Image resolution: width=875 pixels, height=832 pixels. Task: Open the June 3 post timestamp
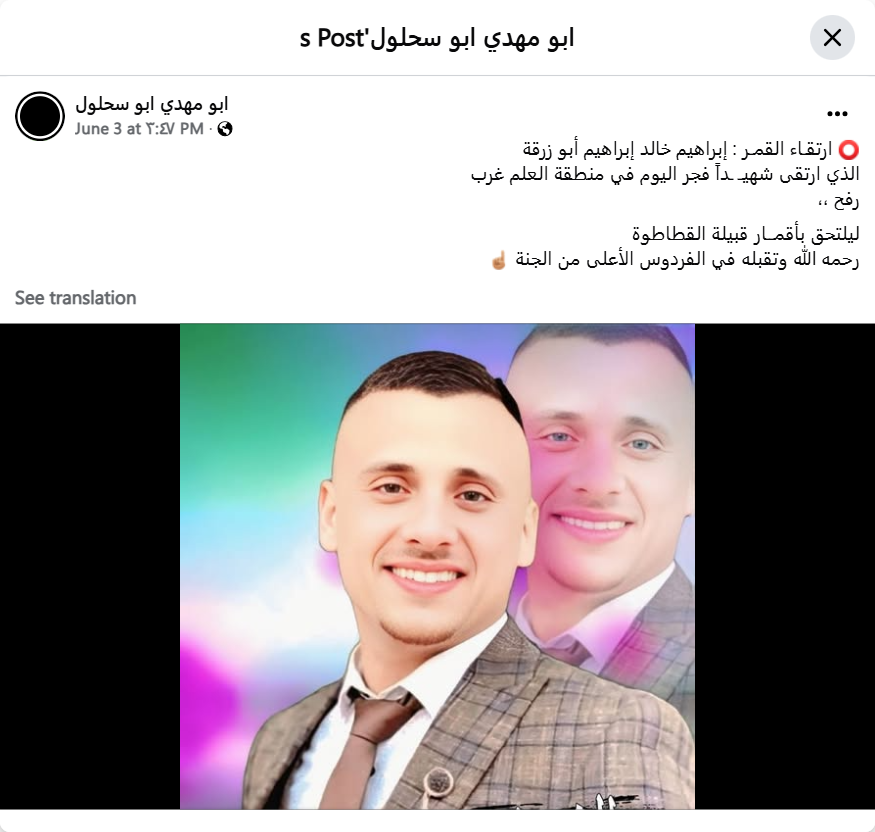tap(138, 129)
